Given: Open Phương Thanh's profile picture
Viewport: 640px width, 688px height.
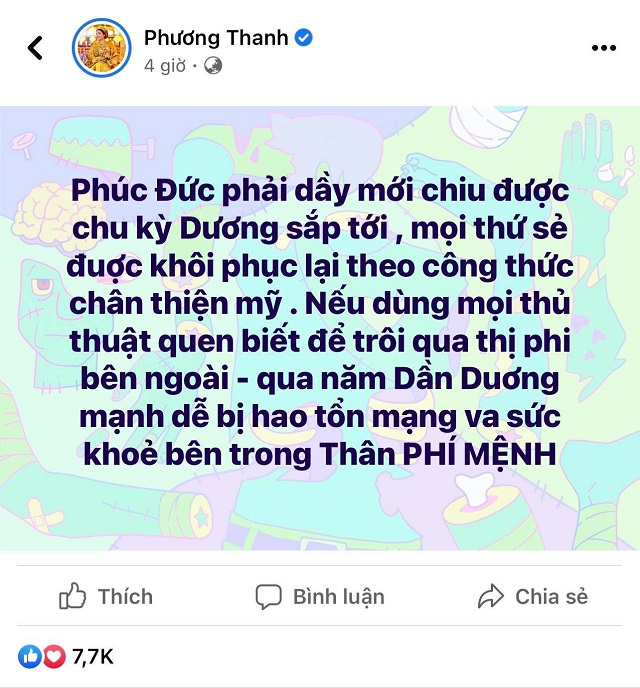Looking at the screenshot, I should [x=101, y=47].
